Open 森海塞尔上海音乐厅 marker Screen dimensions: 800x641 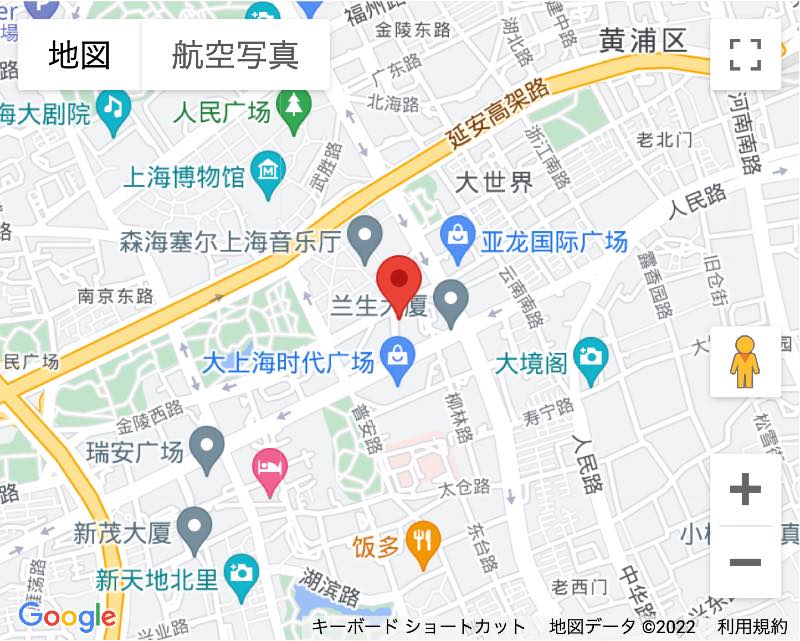coord(367,236)
